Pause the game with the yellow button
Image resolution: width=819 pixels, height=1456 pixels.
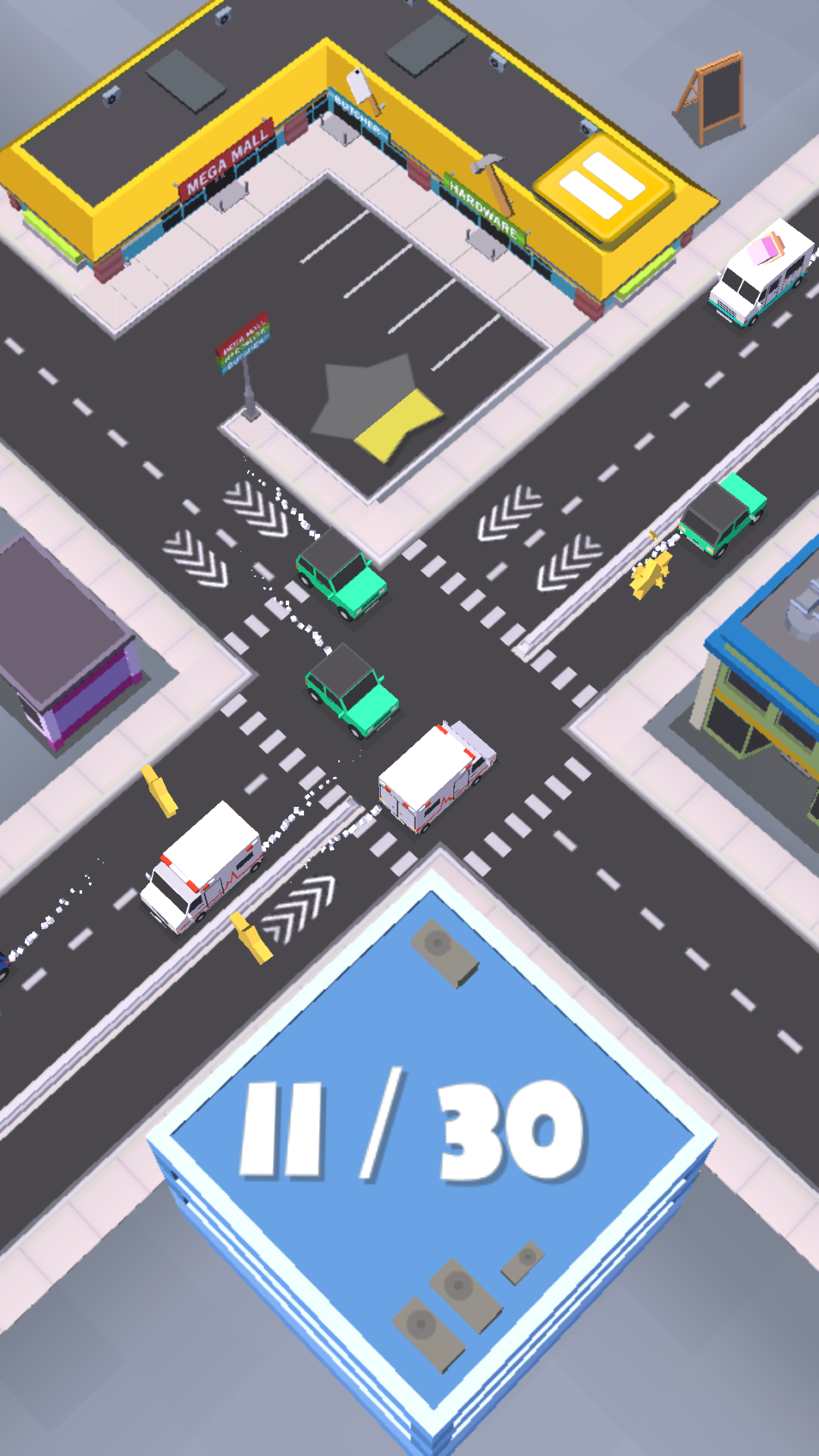tap(603, 186)
